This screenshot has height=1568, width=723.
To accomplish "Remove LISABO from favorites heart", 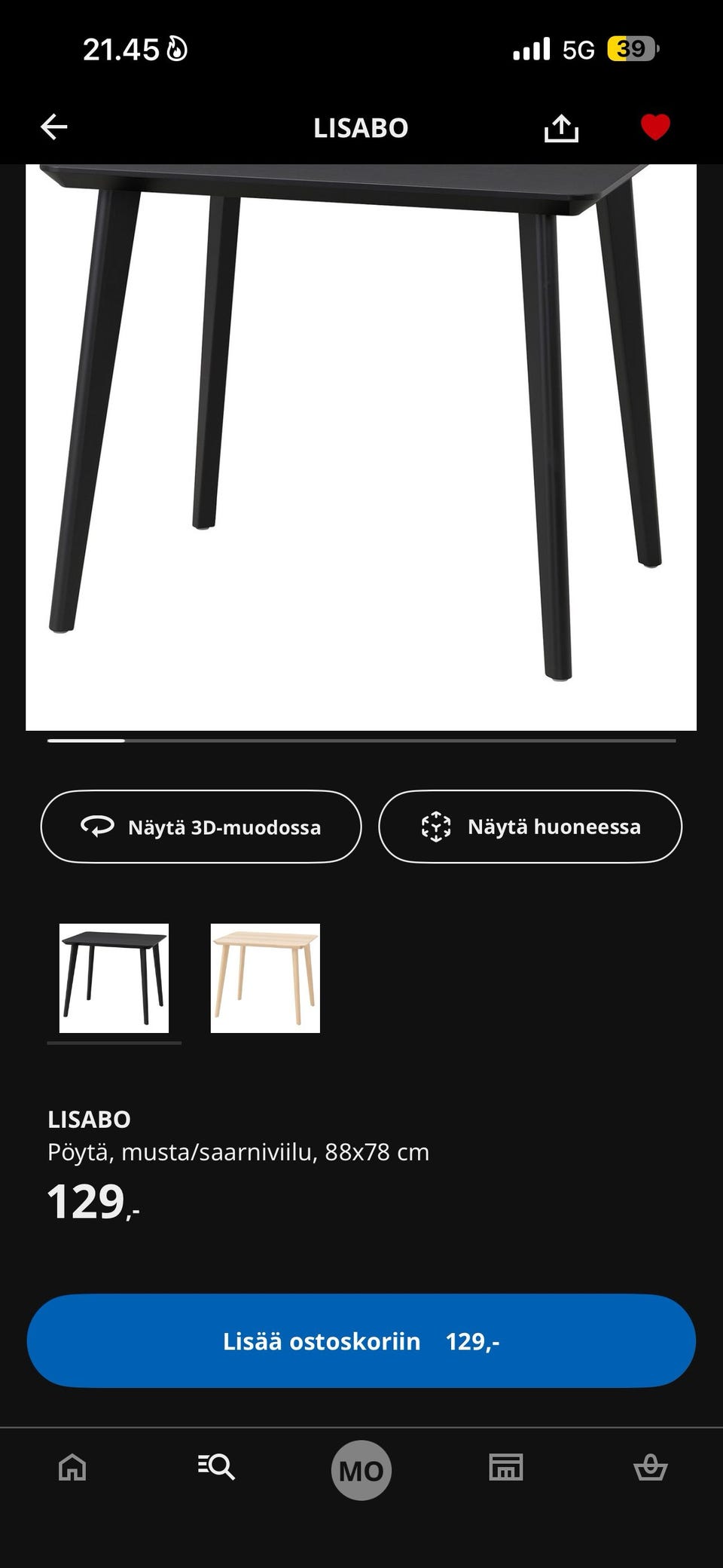I will click(x=655, y=127).
